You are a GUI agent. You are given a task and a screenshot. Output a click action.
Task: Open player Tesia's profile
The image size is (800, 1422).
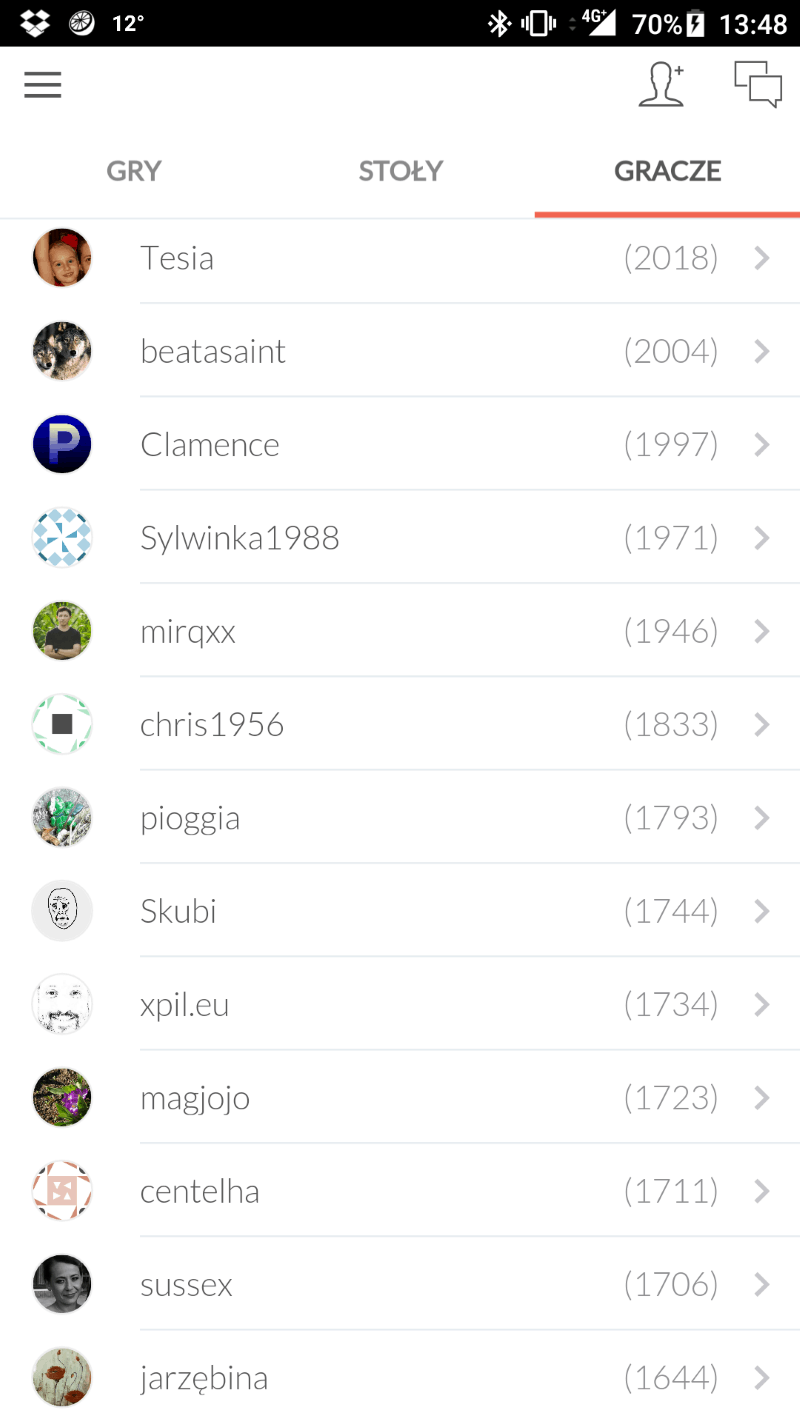400,258
